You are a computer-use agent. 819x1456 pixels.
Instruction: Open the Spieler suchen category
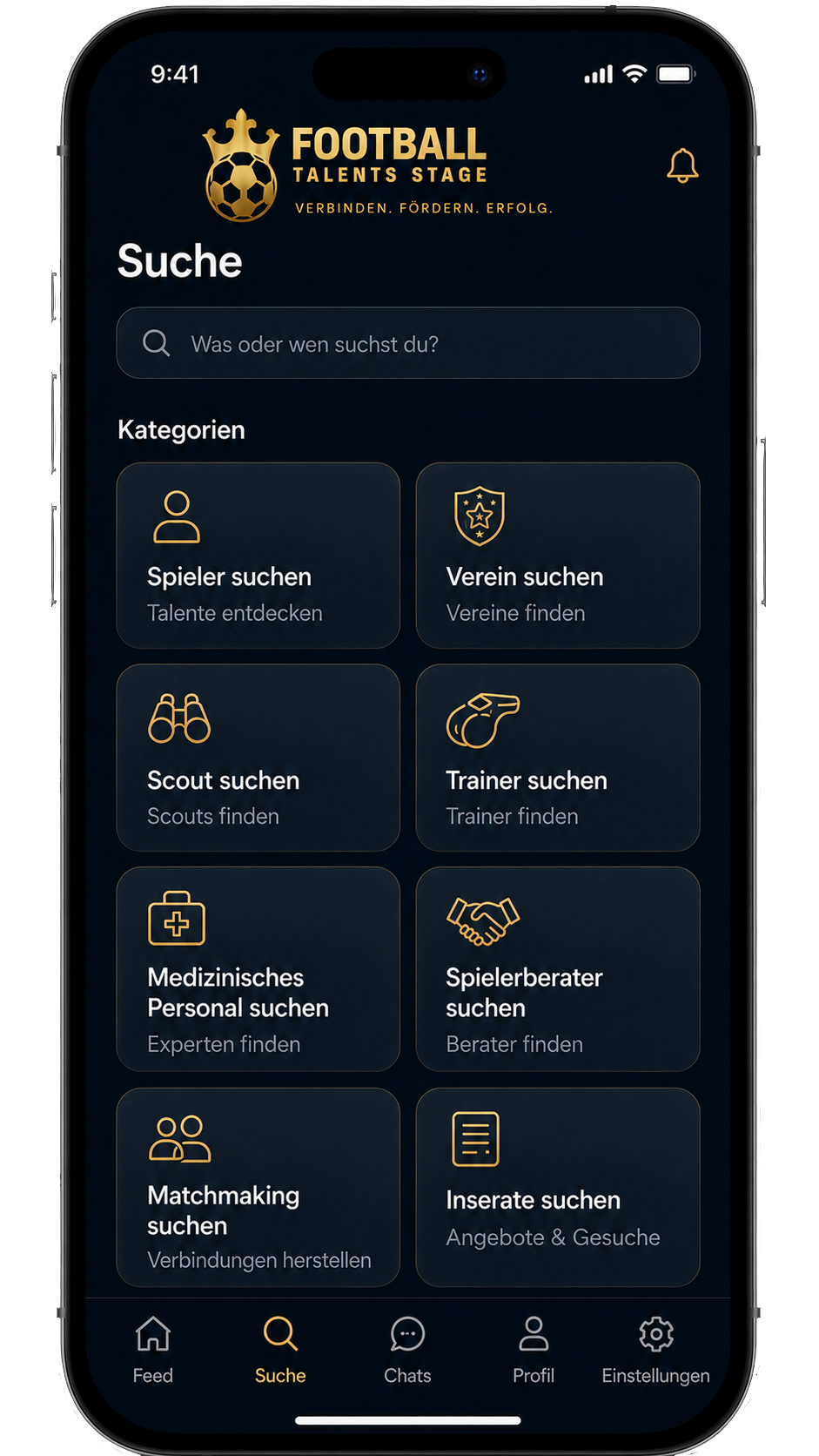point(258,556)
